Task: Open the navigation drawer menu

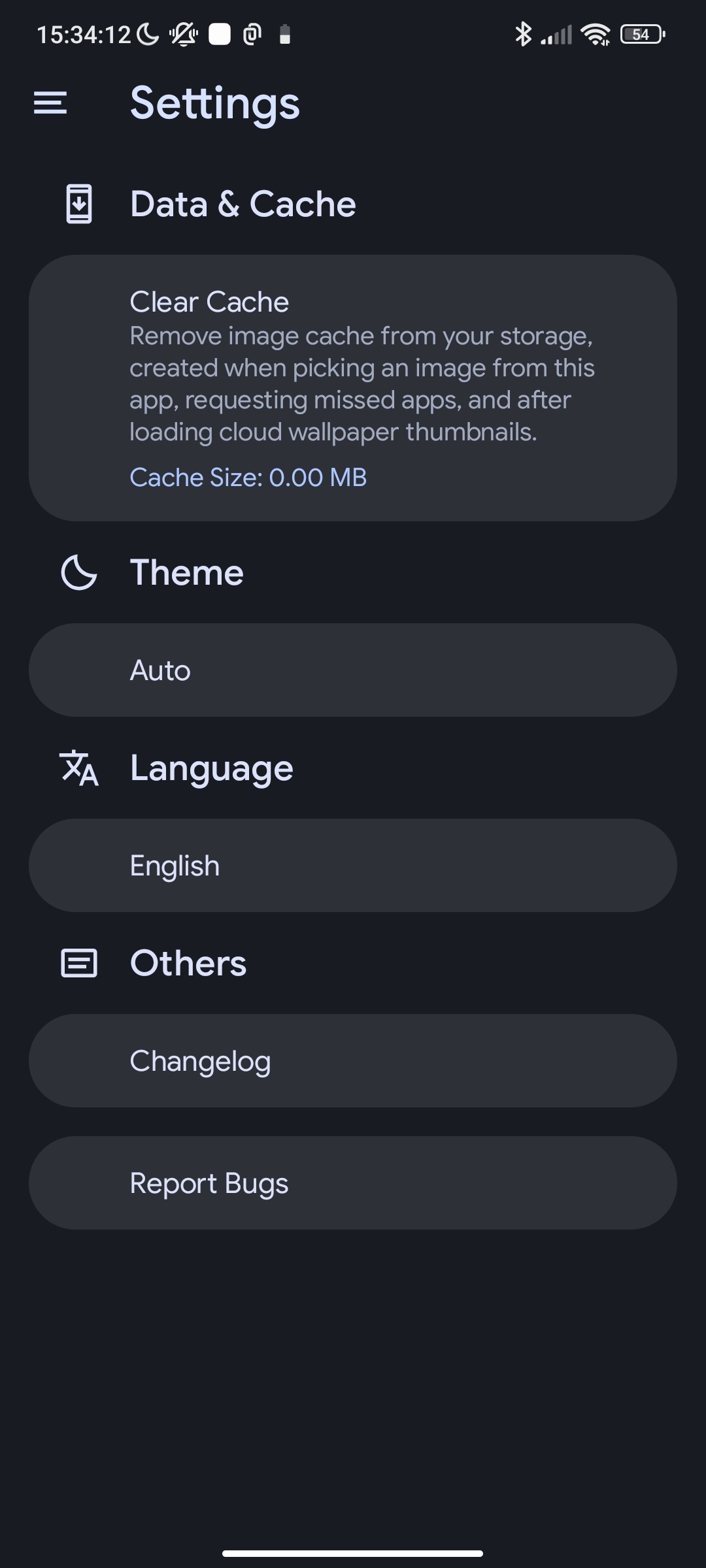Action: point(50,103)
